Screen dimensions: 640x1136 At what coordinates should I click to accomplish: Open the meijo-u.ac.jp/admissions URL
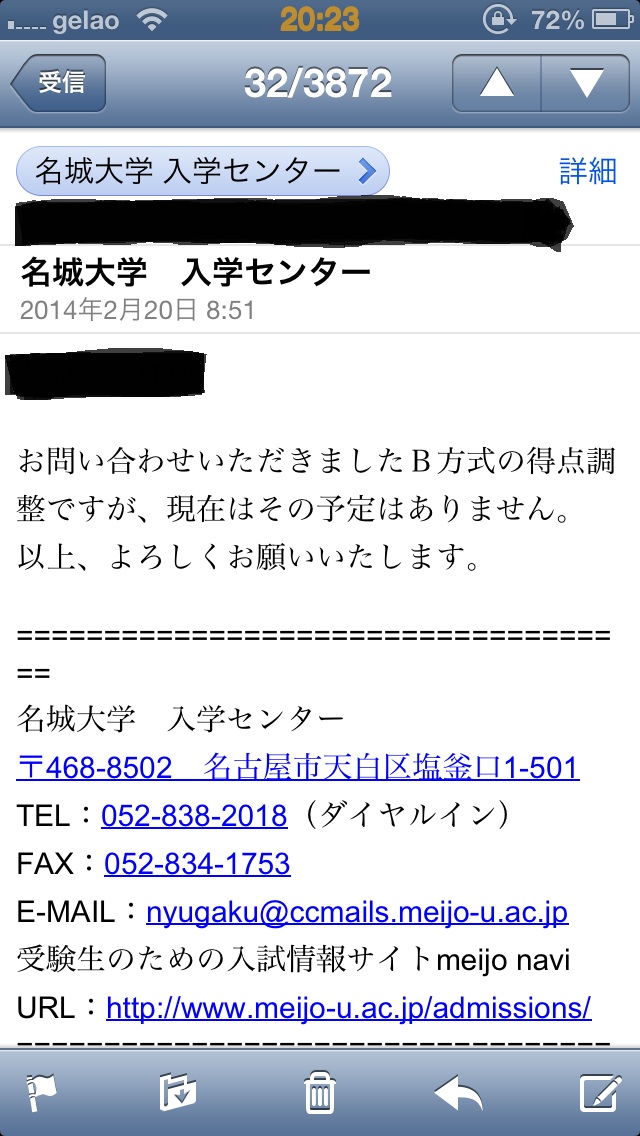click(348, 1007)
